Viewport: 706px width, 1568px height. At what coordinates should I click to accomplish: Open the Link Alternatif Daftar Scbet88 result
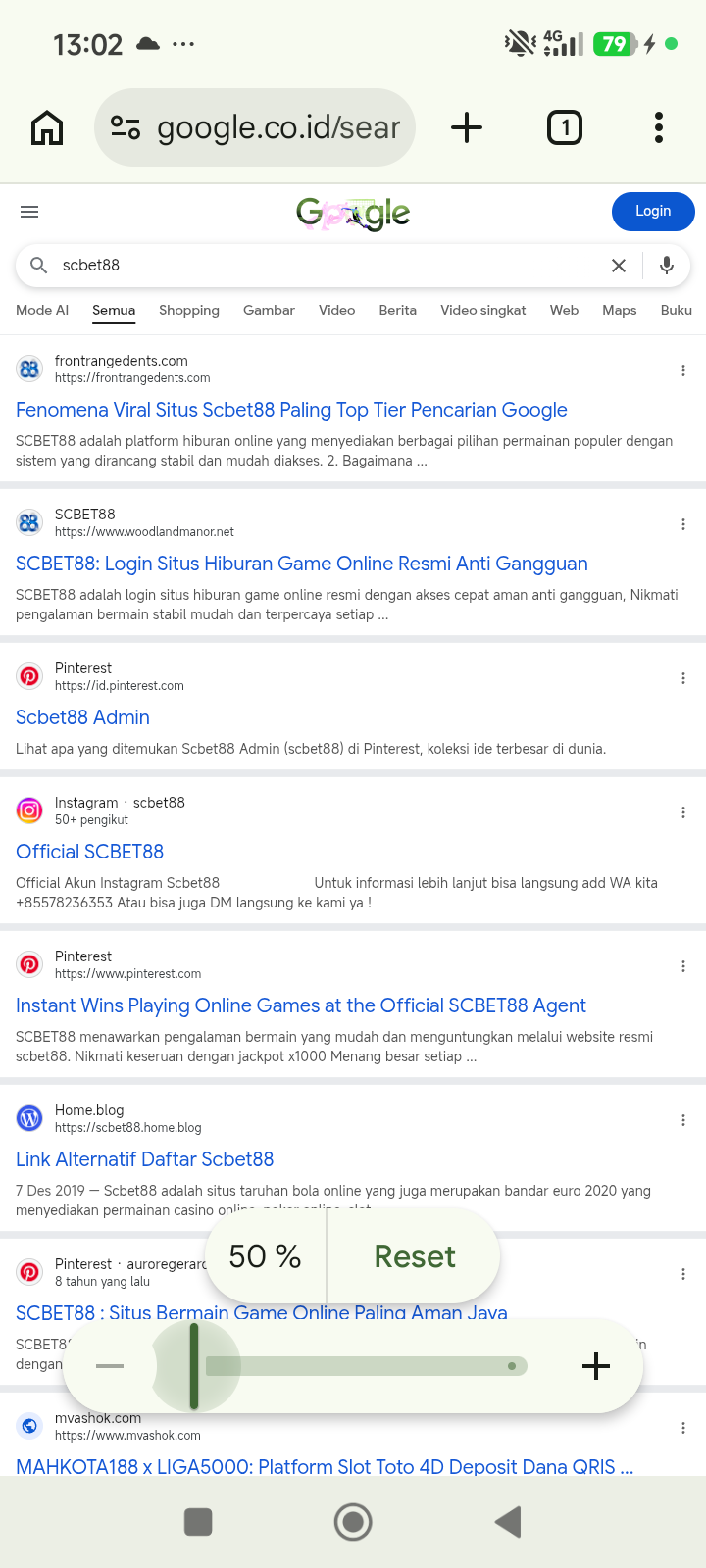(144, 1159)
